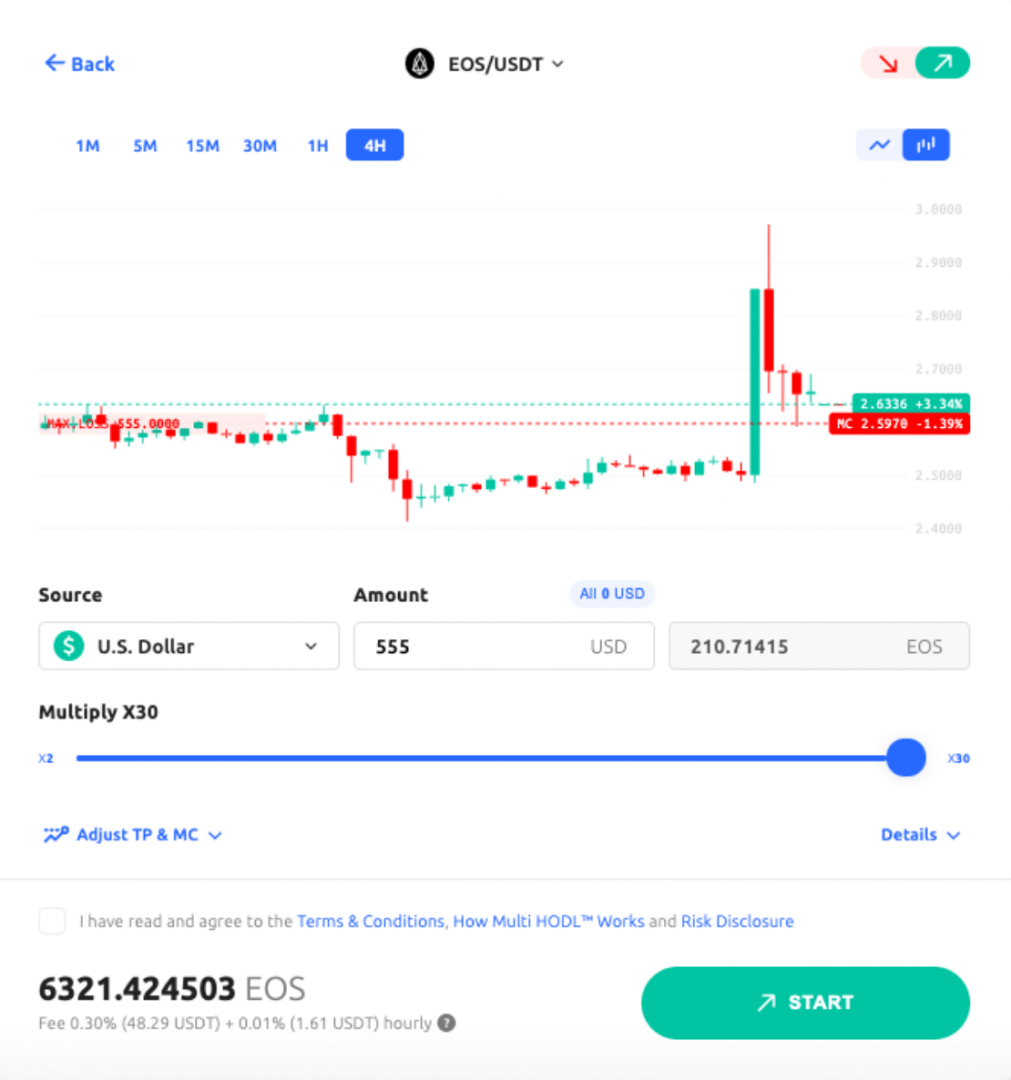Check the agreement checkbox
The width and height of the screenshot is (1011, 1080).
point(52,921)
